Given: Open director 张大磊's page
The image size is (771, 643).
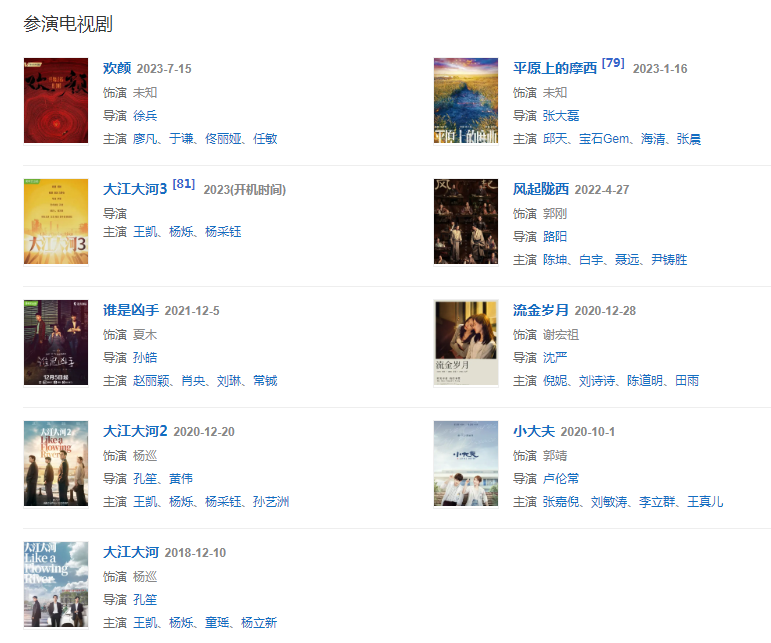Looking at the screenshot, I should click(x=561, y=115).
